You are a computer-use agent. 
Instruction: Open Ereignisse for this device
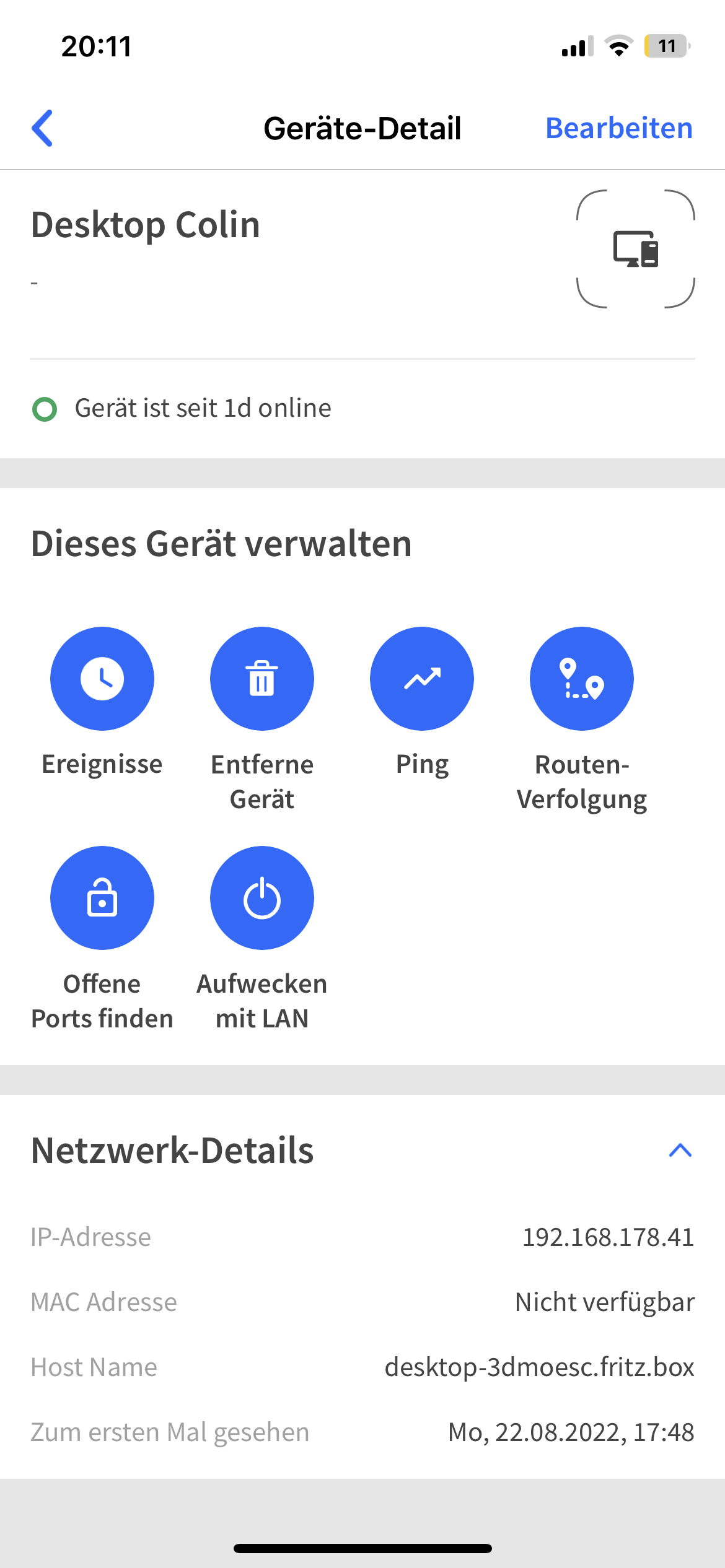(x=102, y=679)
